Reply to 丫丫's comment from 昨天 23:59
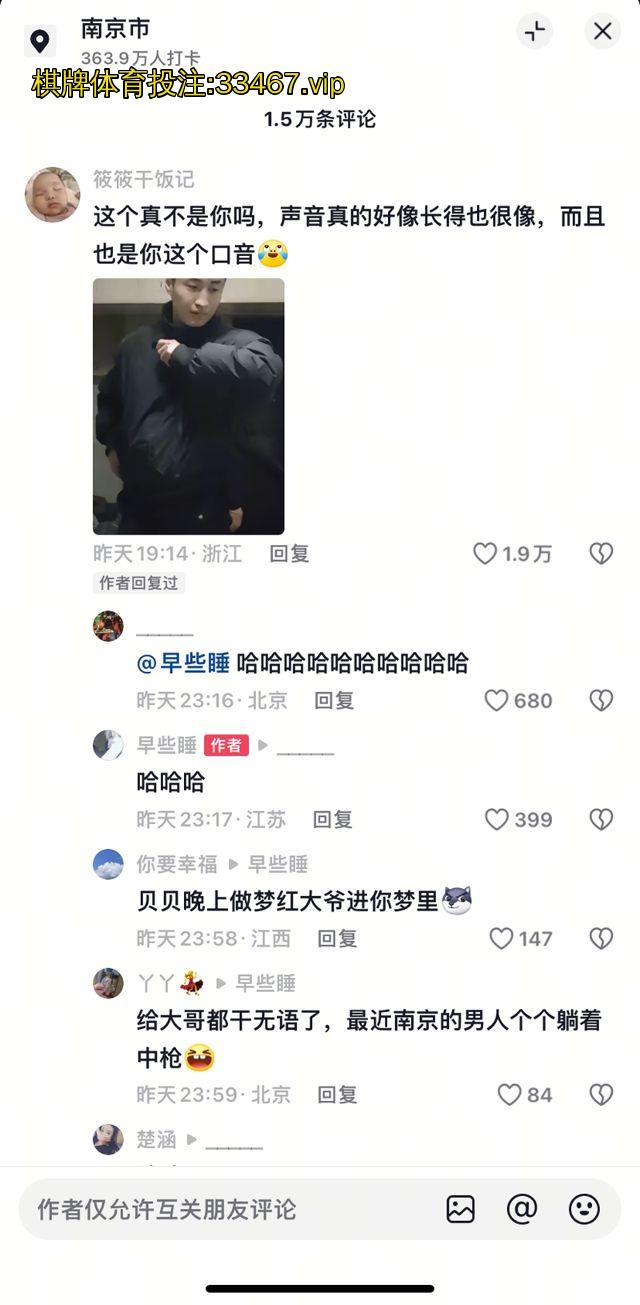Image resolution: width=640 pixels, height=1305 pixels. (x=337, y=1095)
